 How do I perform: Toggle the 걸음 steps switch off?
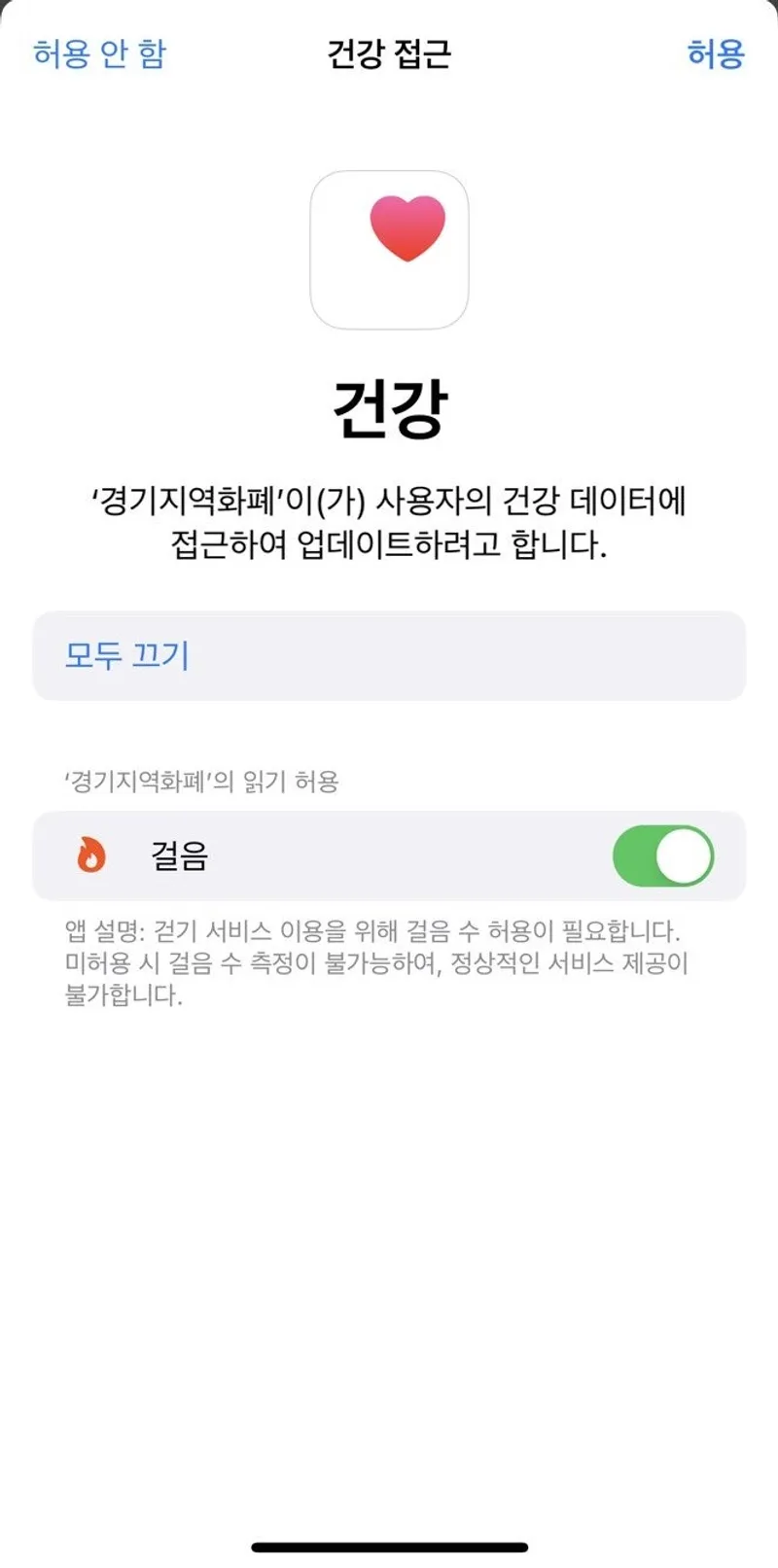pos(662,855)
